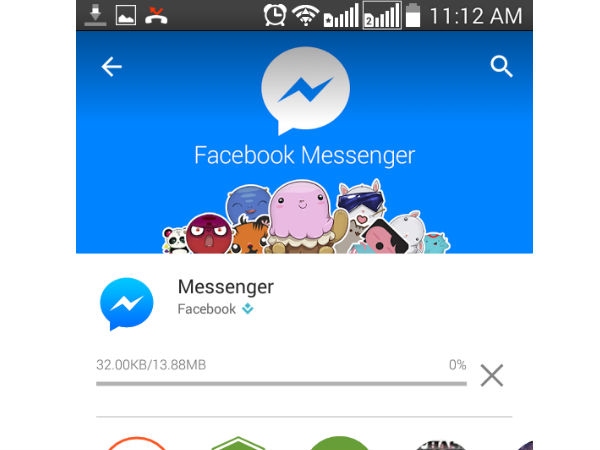
Task: Open the search magnifier icon
Action: click(501, 67)
